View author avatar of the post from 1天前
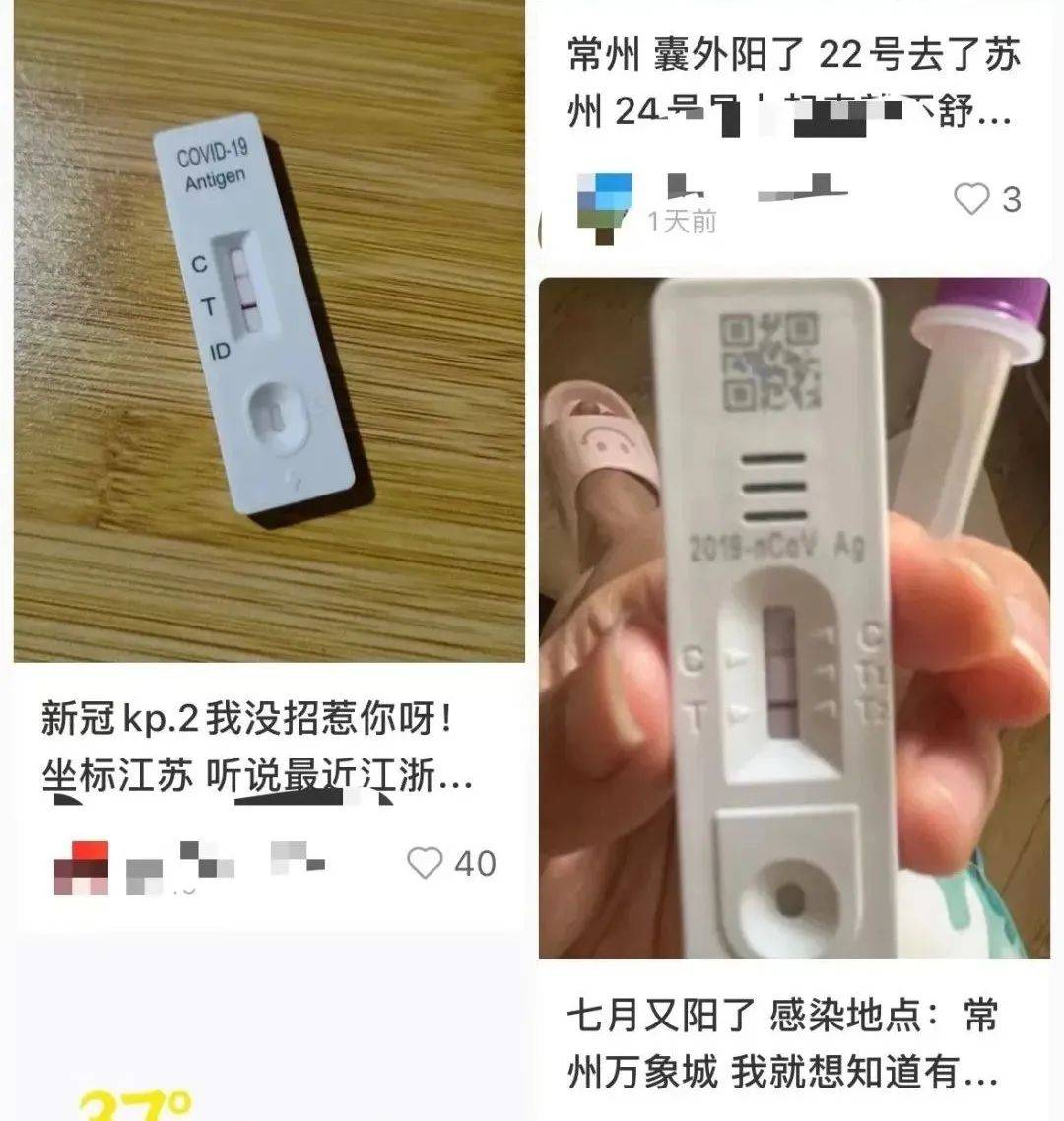1064x1121 pixels. pyautogui.click(x=603, y=207)
